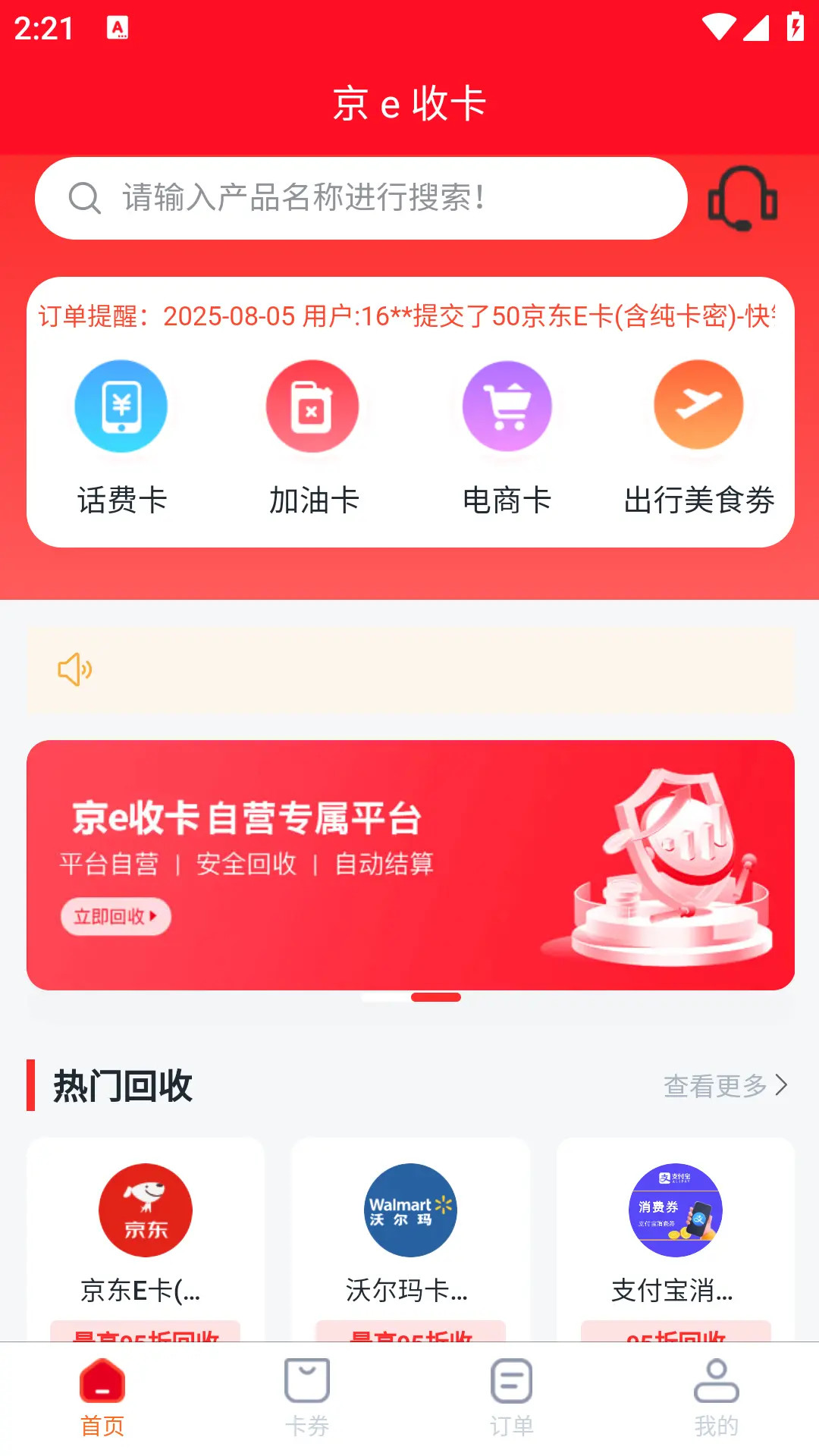This screenshot has width=819, height=1456.
Task: Open the 话费卡 category
Action: [121, 438]
